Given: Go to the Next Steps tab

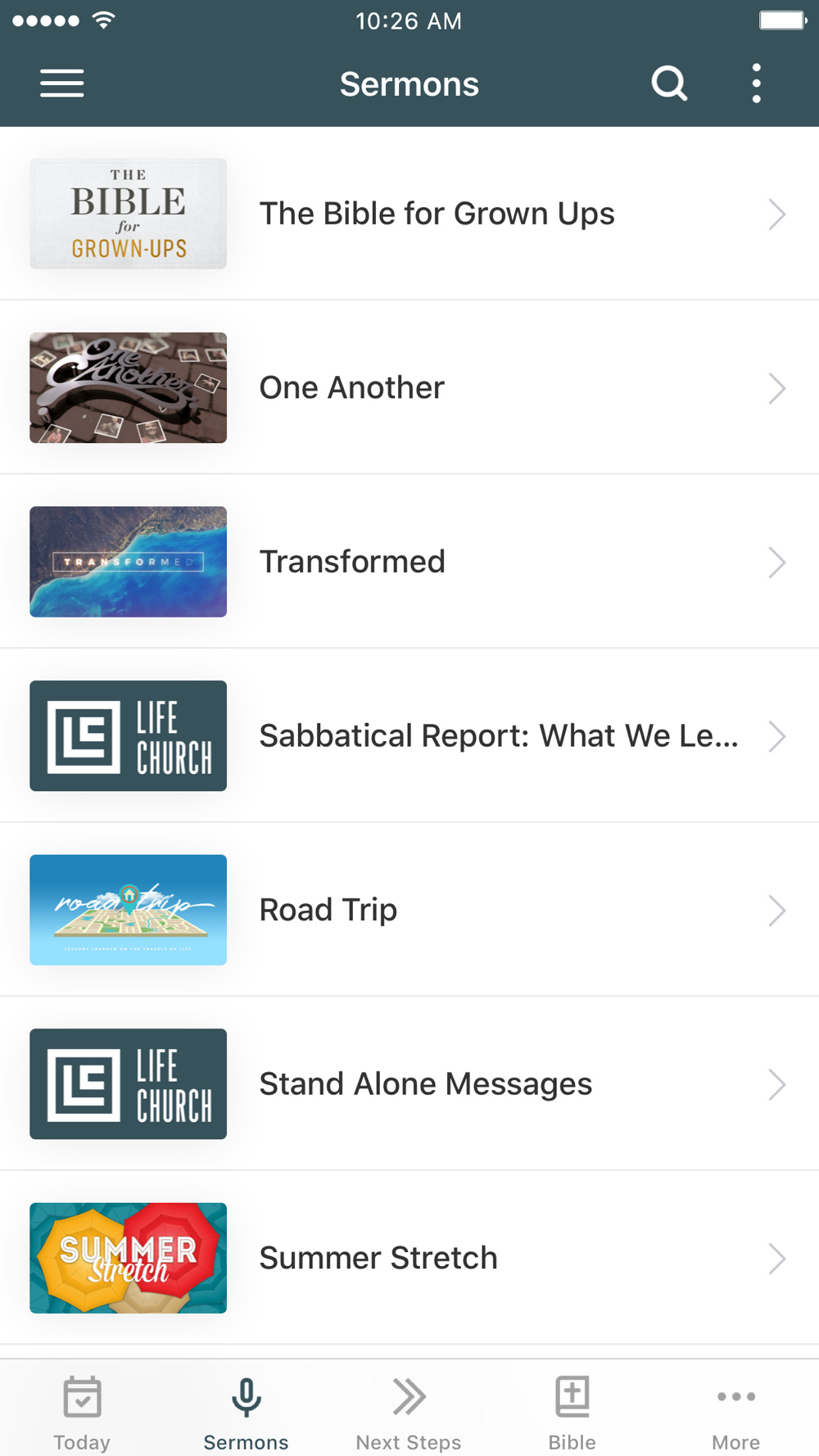Looking at the screenshot, I should 409,1413.
